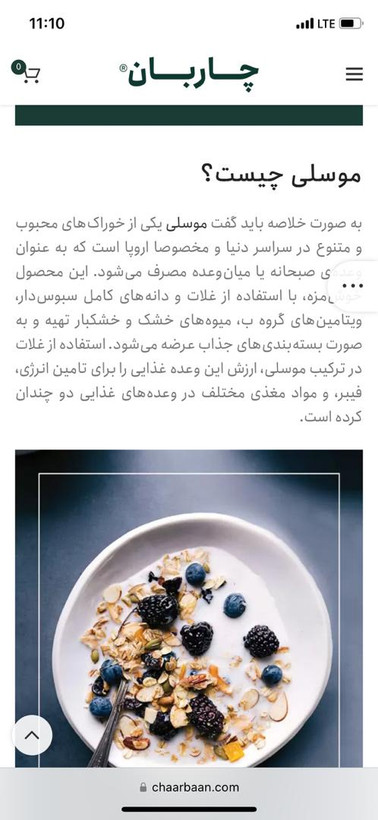Go to the Chaarbaan logo homepage
This screenshot has height=820, width=378.
pos(189,74)
